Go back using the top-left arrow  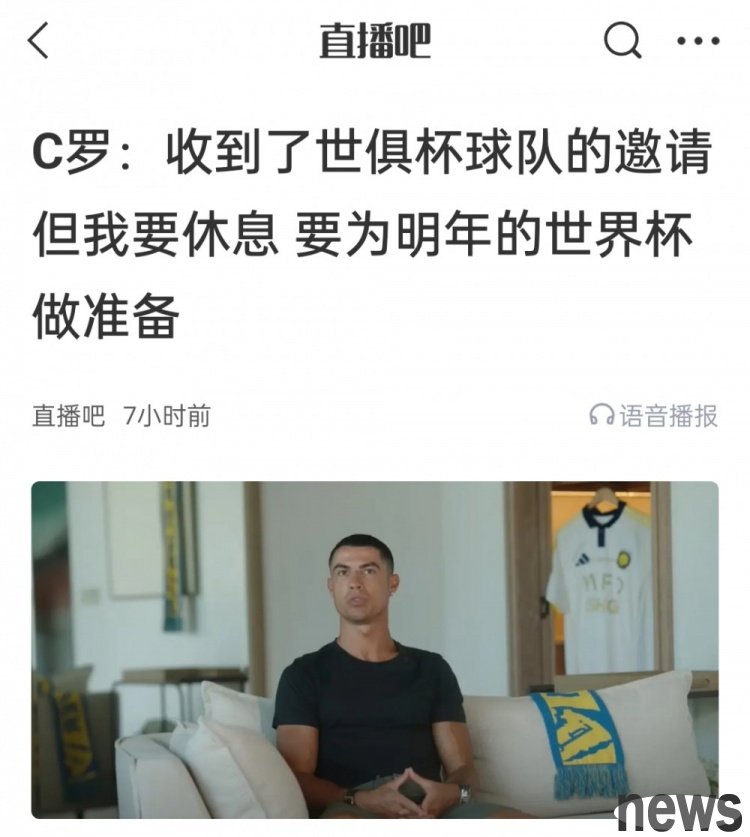38,41
